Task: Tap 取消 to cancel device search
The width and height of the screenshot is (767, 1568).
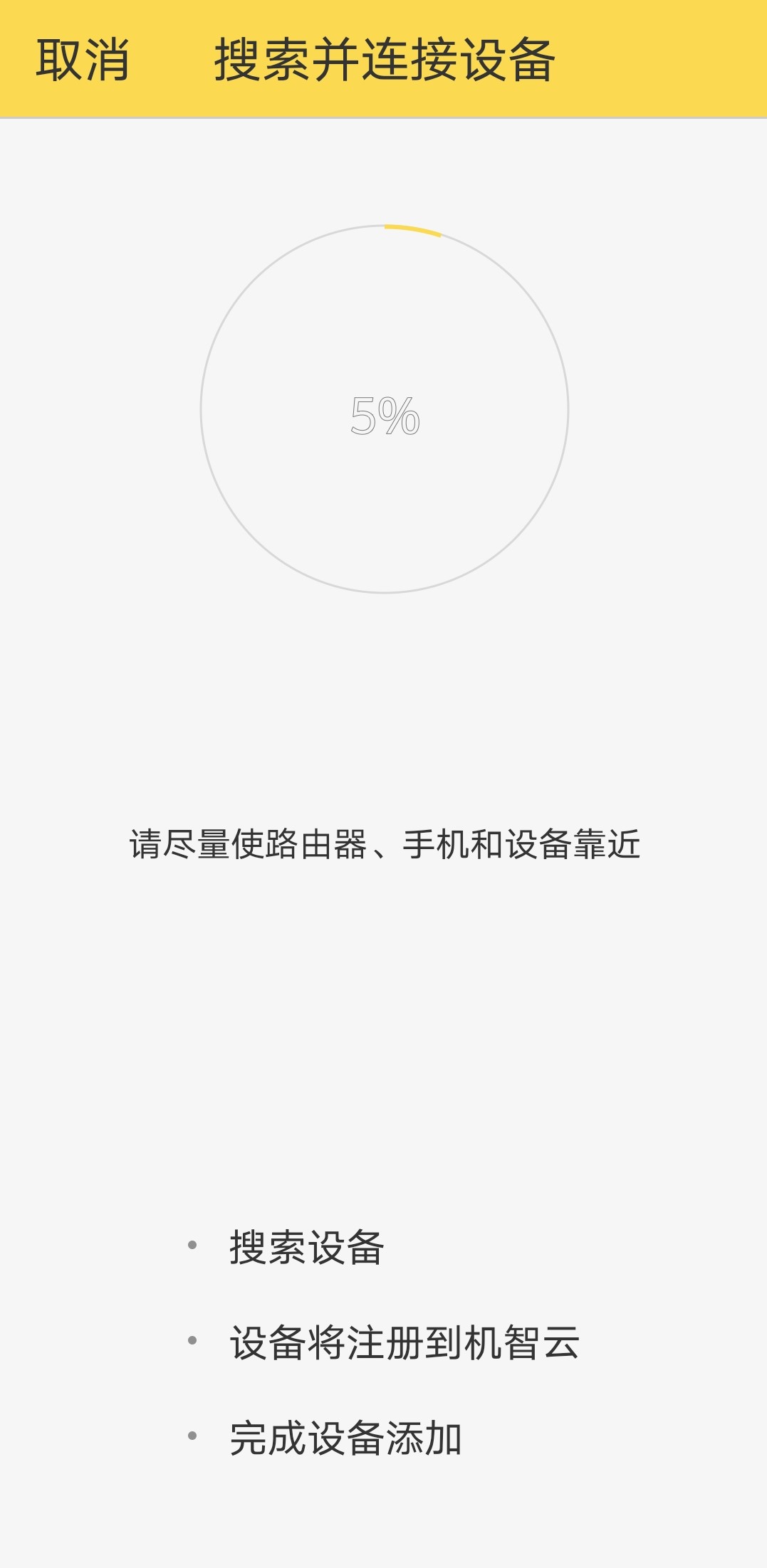Action: [x=83, y=60]
